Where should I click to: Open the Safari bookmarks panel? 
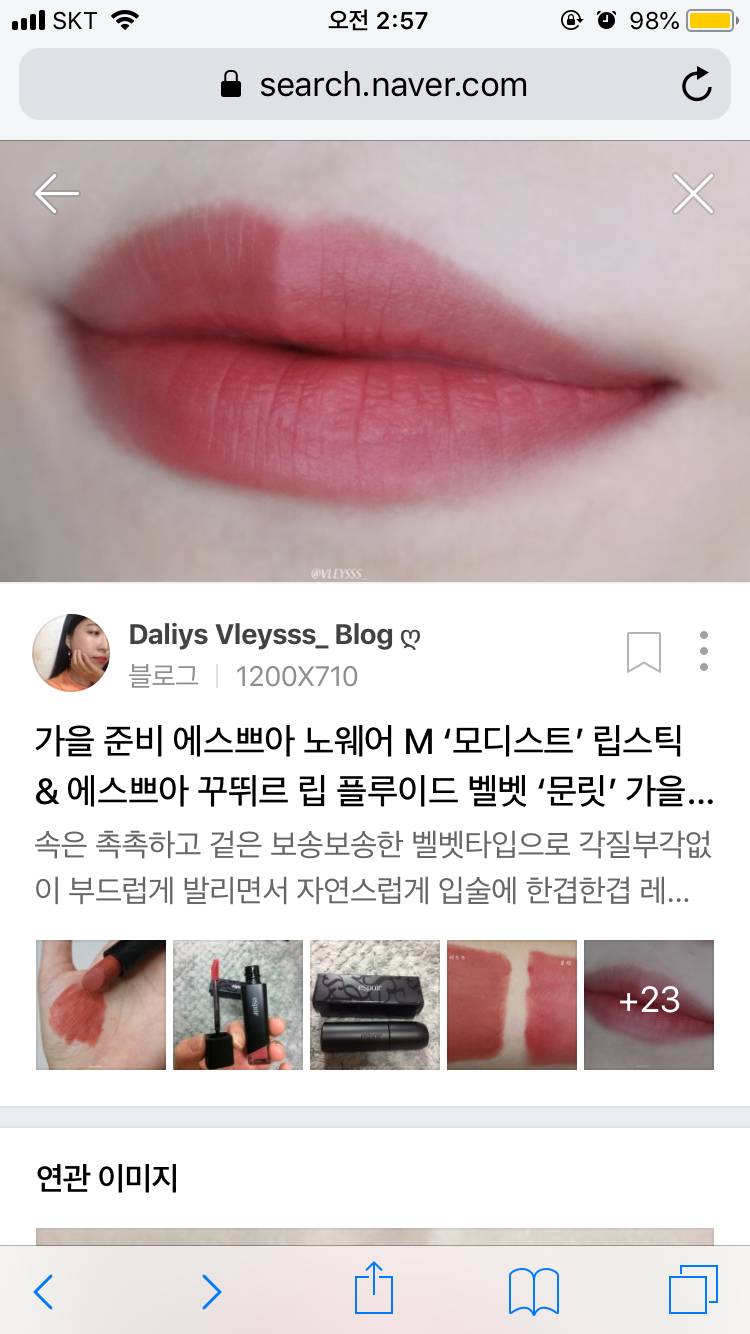point(536,1291)
